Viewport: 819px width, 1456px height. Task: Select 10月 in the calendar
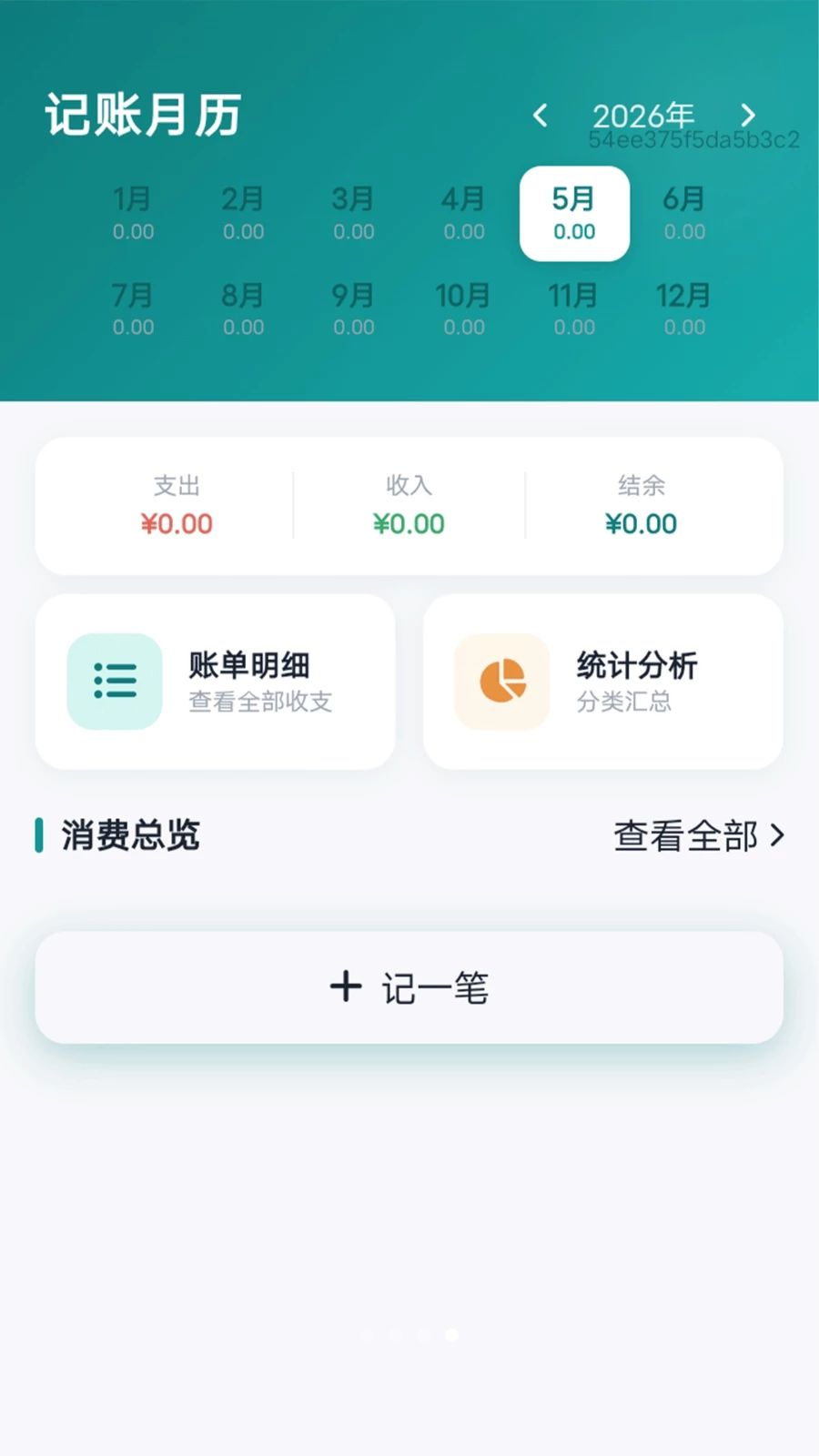point(463,309)
